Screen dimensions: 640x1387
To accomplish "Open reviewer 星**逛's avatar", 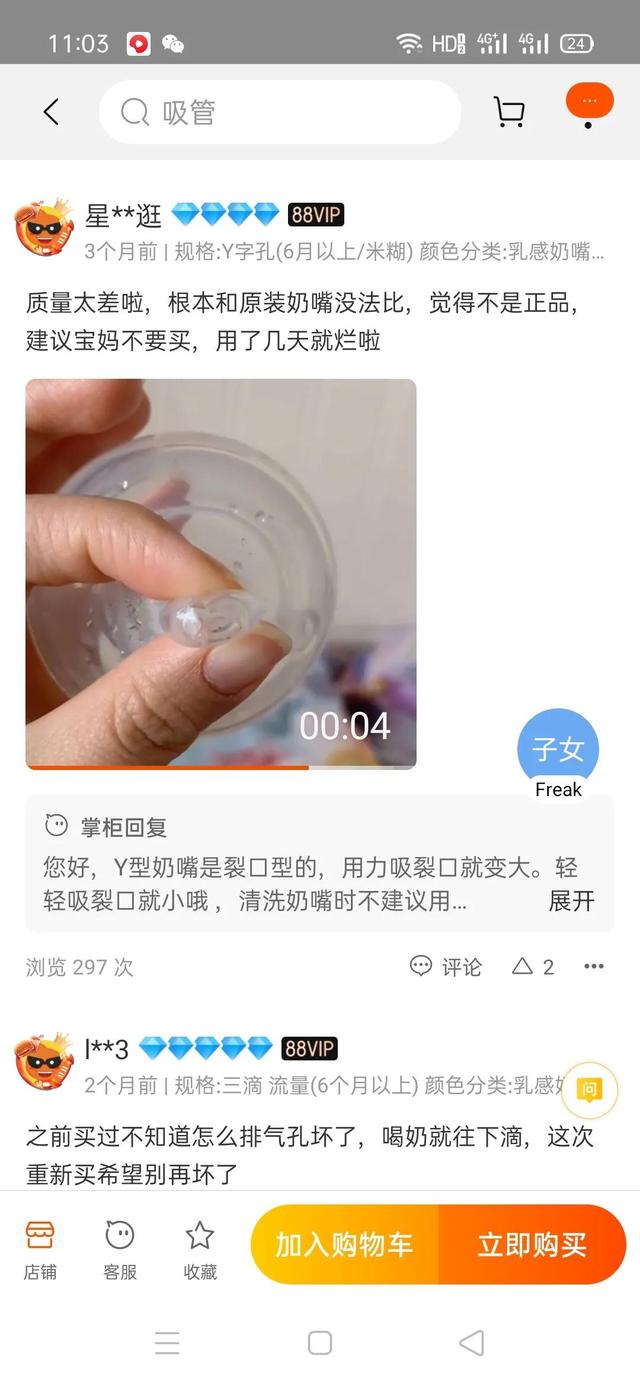I will [44, 227].
